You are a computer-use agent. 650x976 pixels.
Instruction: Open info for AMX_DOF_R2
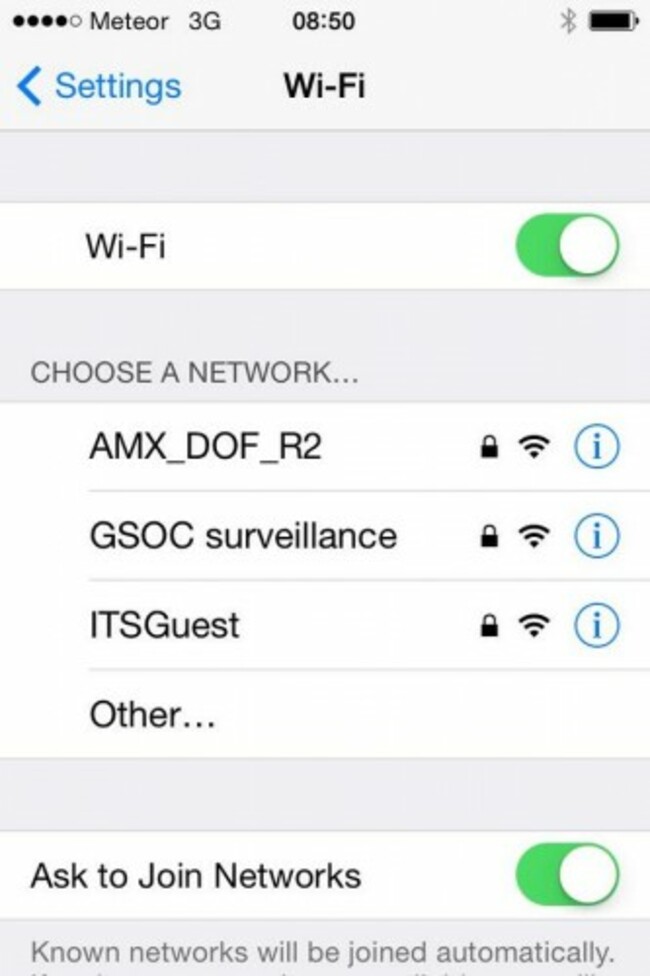coord(596,448)
